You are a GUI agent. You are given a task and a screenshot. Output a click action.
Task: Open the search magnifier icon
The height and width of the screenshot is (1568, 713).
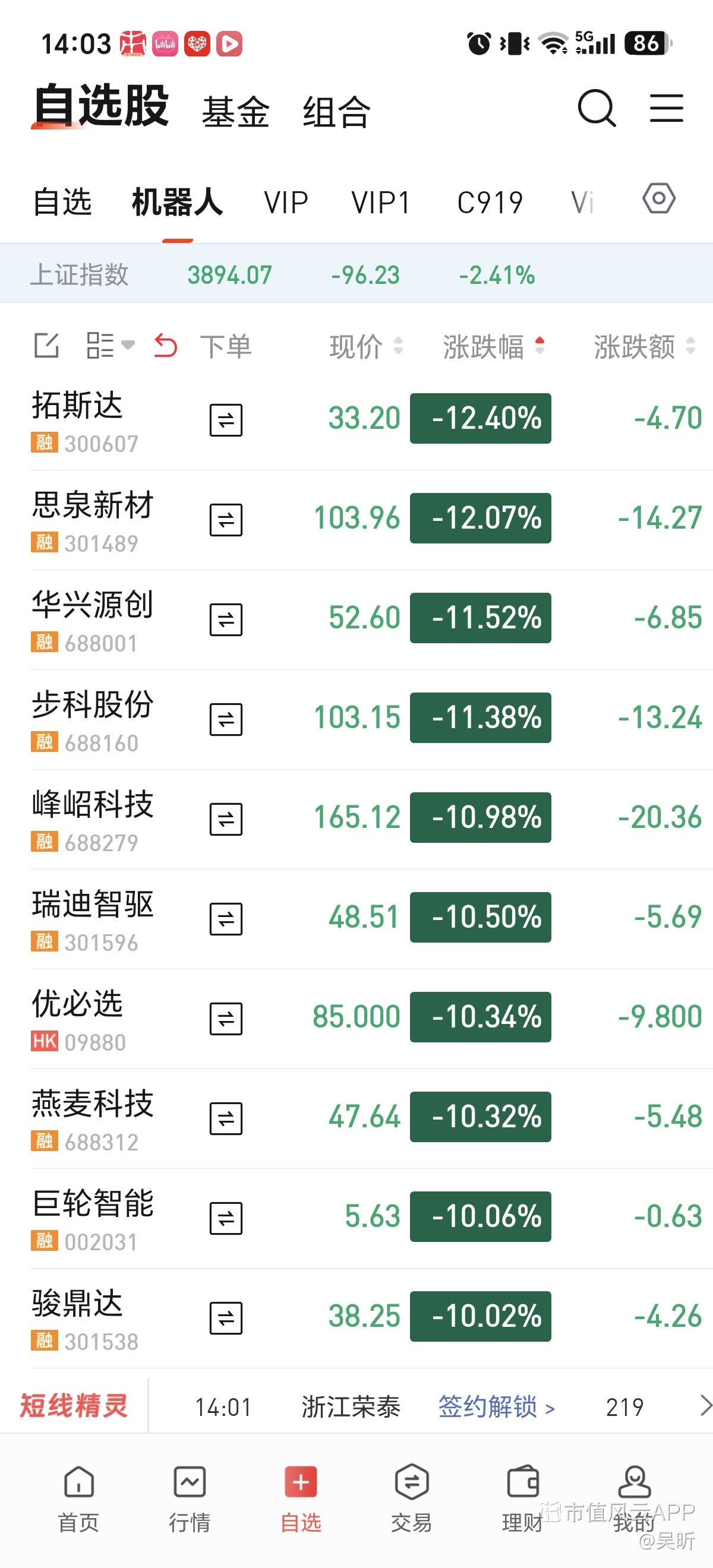pyautogui.click(x=597, y=108)
